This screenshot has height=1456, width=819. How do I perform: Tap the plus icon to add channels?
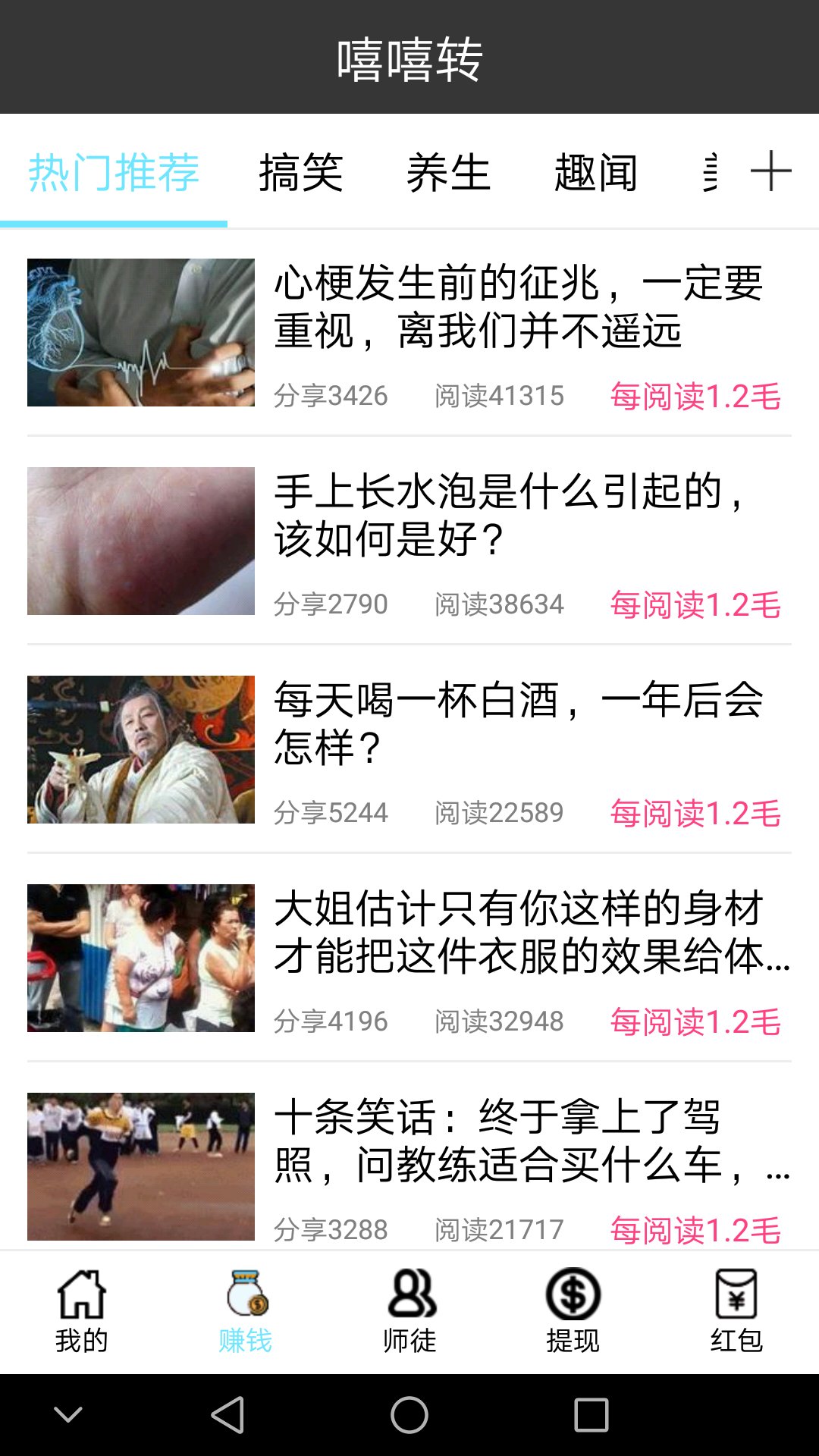pos(771,171)
